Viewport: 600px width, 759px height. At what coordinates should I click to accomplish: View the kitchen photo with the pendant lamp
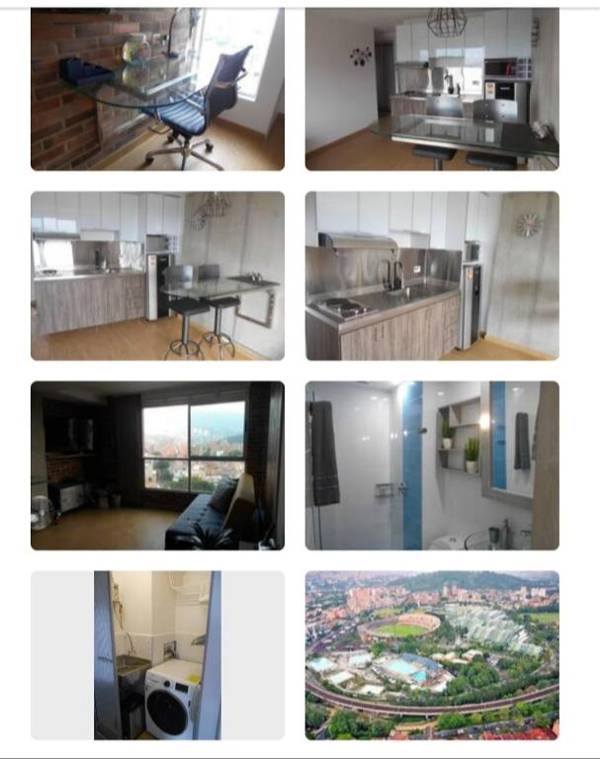pyautogui.click(x=432, y=89)
